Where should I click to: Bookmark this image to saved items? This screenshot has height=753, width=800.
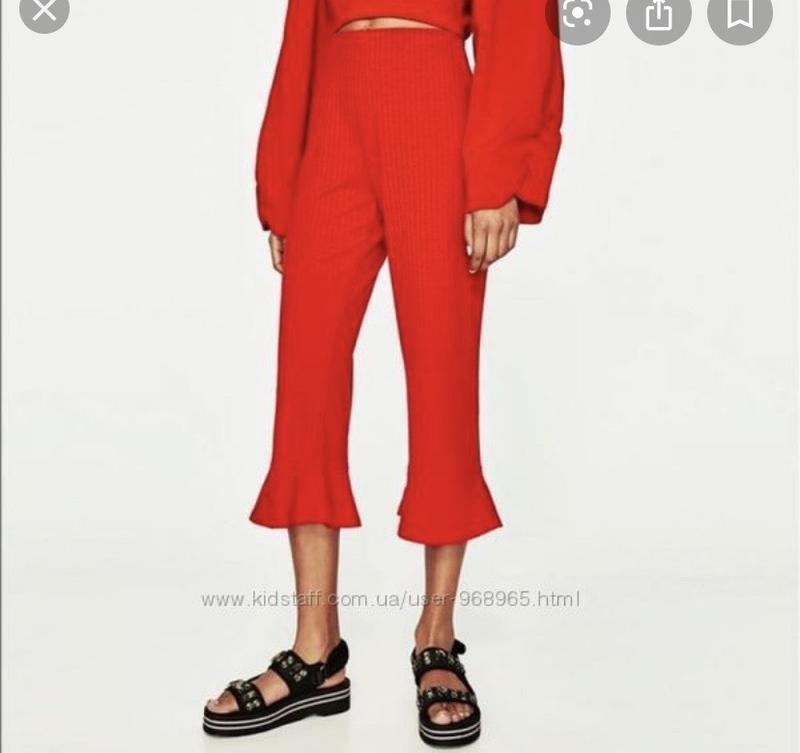coord(740,13)
